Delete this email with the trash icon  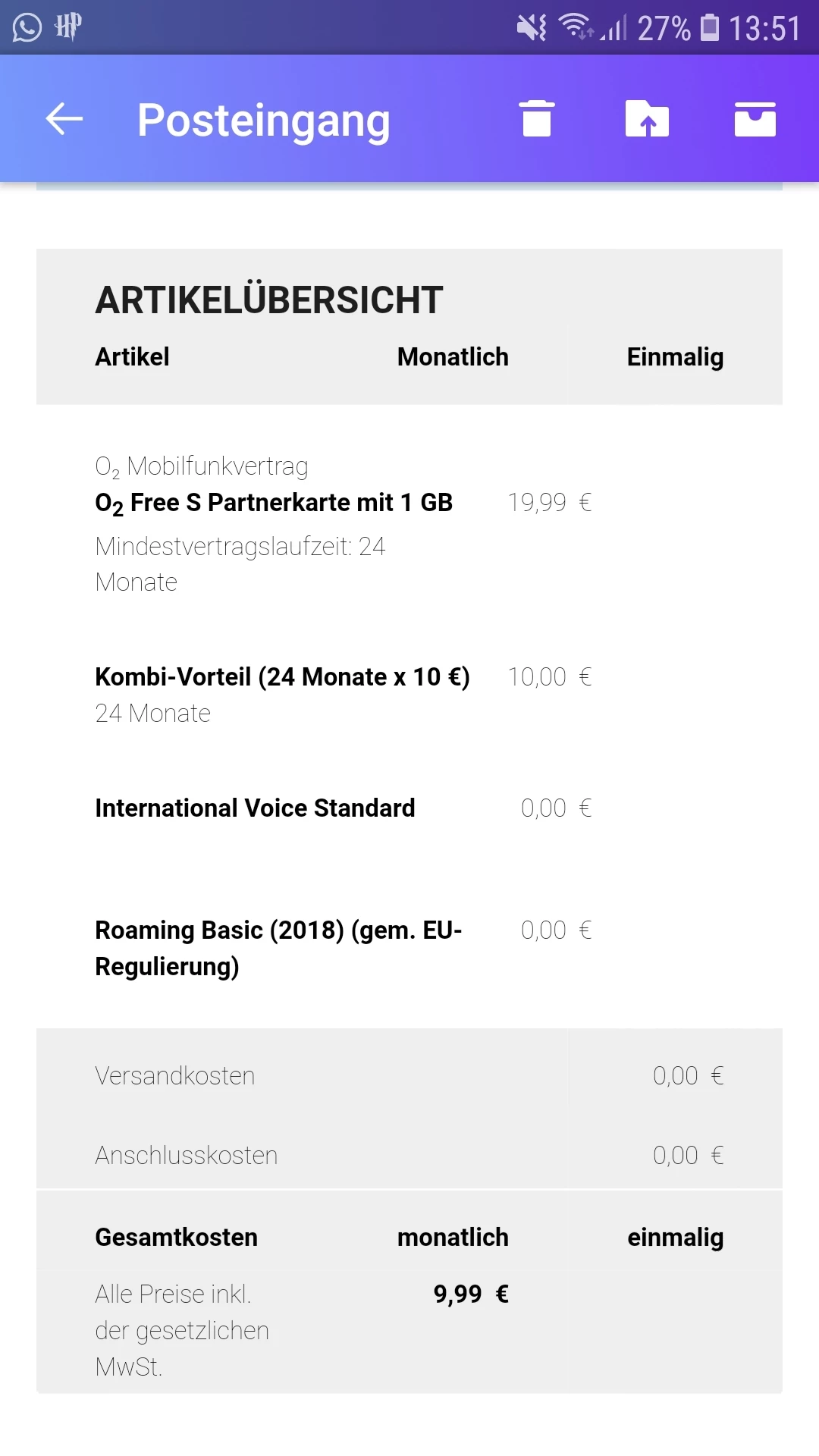(x=537, y=119)
